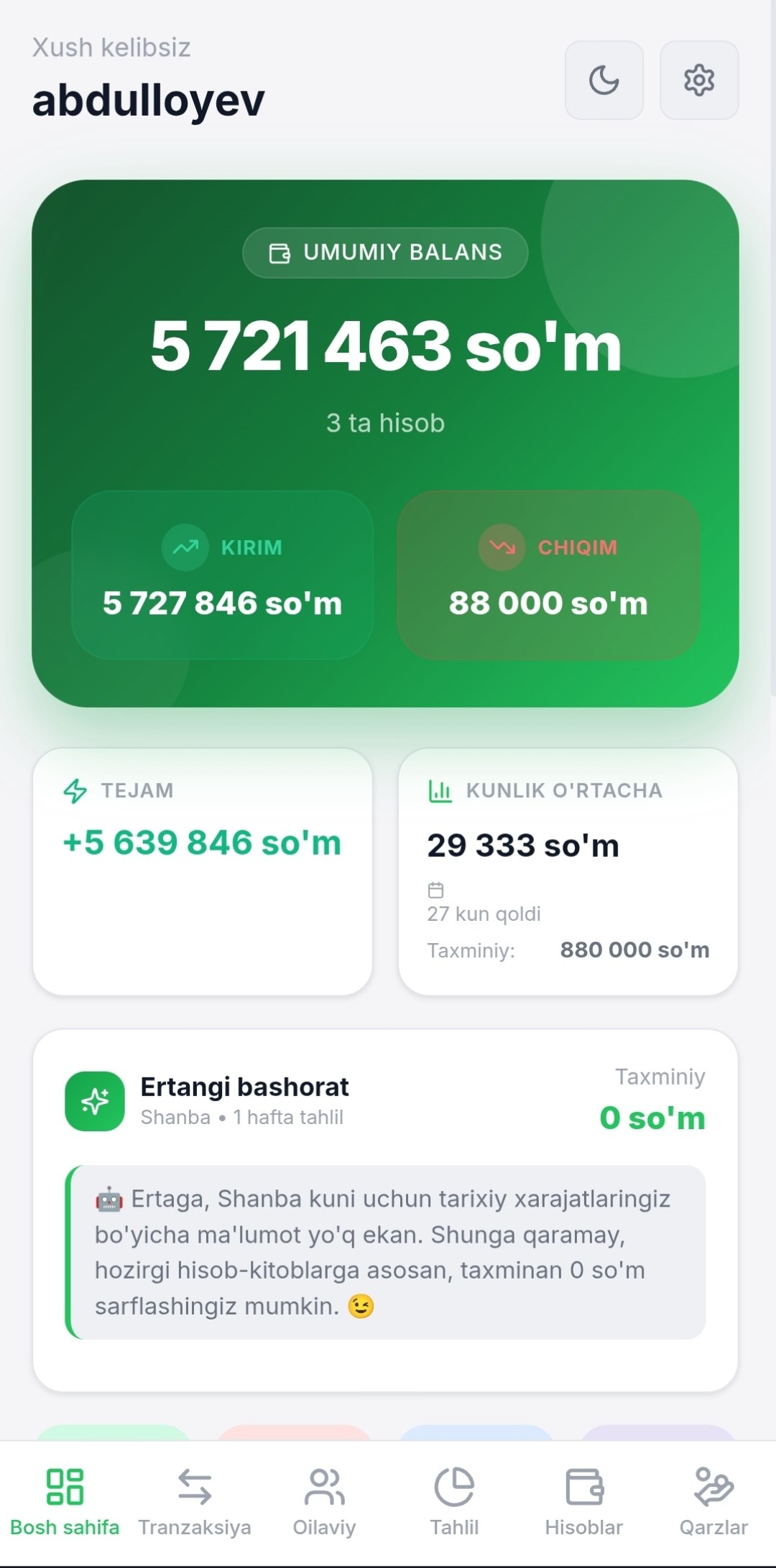This screenshot has height=1568, width=776.
Task: Open the settings gear icon
Action: pos(698,80)
